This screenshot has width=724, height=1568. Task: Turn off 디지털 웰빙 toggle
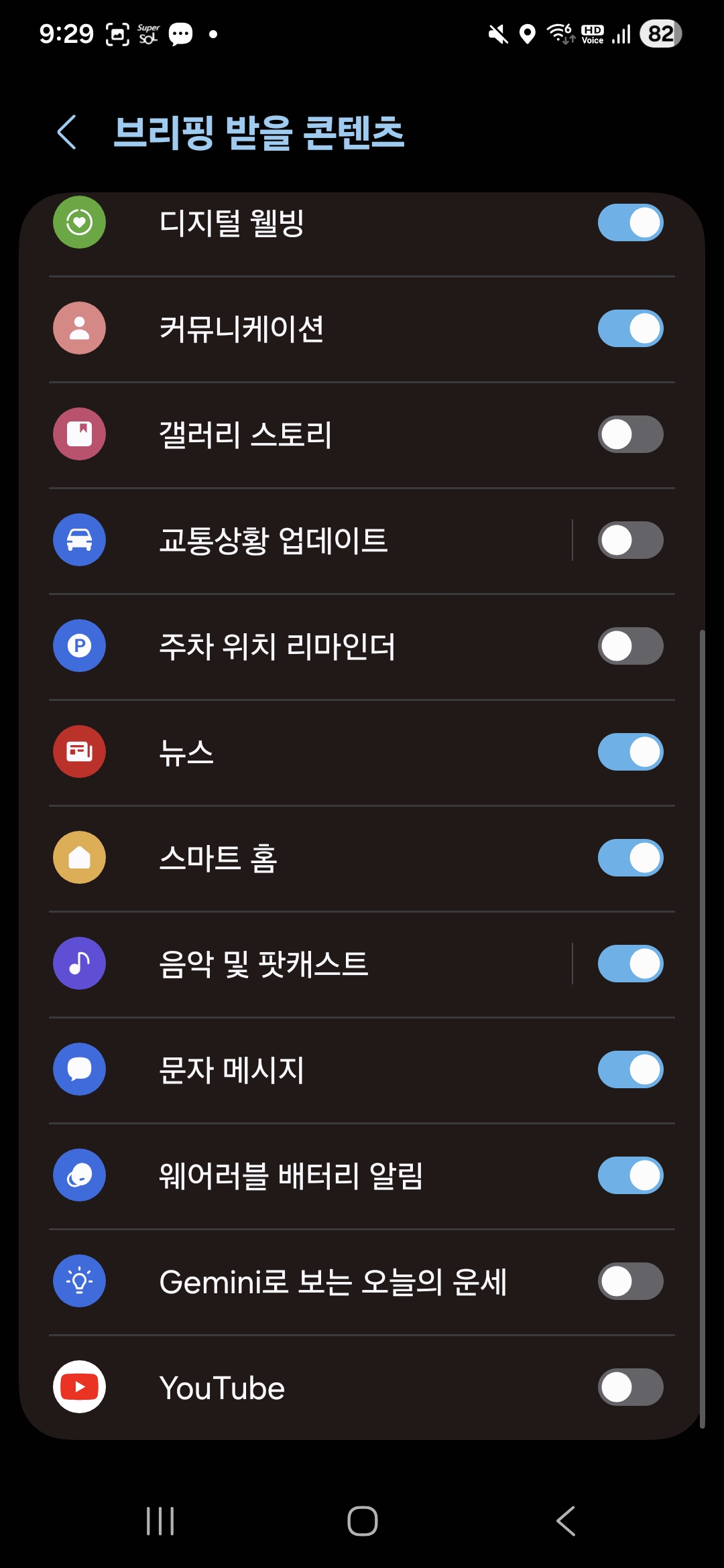tap(630, 222)
